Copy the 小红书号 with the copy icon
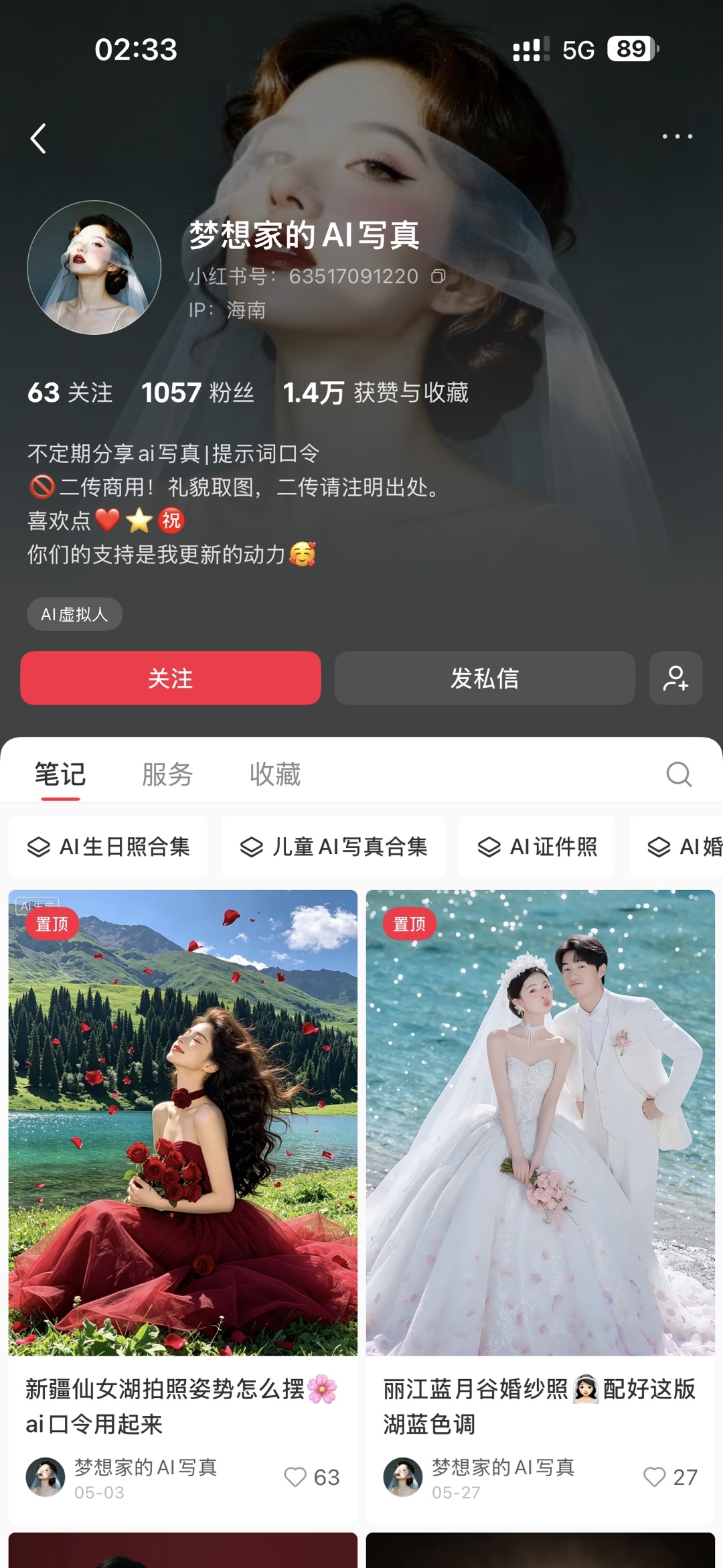Viewport: 723px width, 1568px height. tap(438, 276)
